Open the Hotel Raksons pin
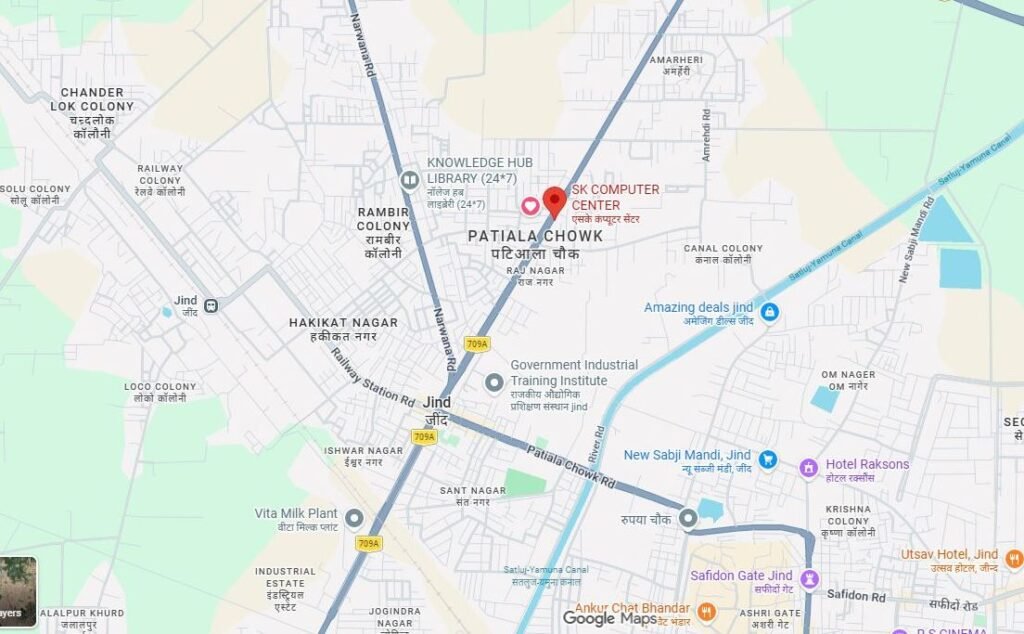 [x=808, y=467]
